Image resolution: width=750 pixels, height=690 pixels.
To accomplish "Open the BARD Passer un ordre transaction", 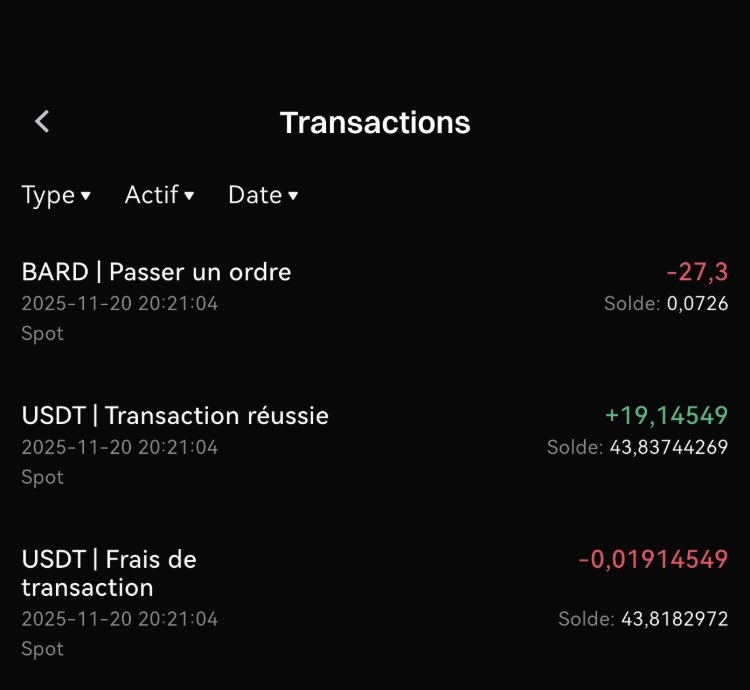I will click(x=374, y=301).
